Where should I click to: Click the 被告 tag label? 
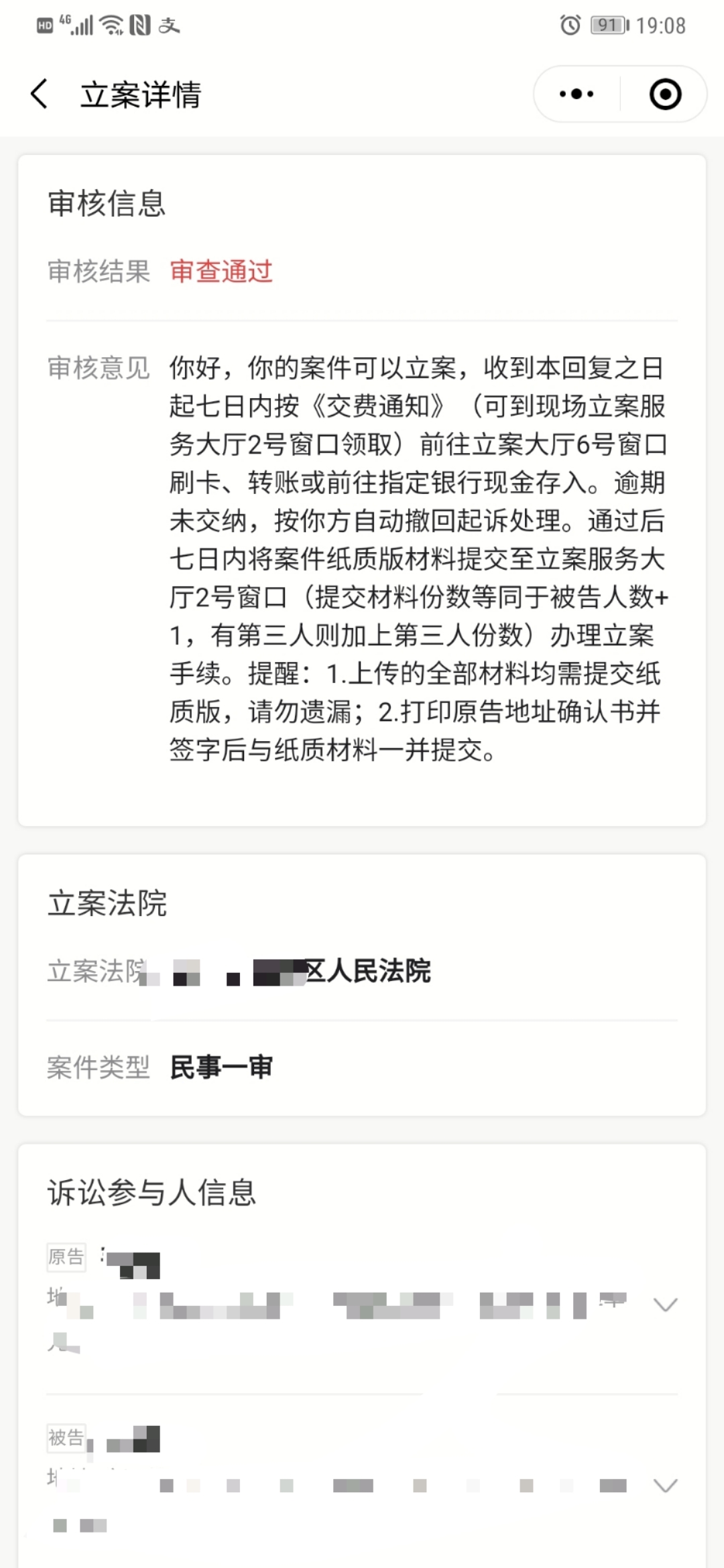point(66,1436)
